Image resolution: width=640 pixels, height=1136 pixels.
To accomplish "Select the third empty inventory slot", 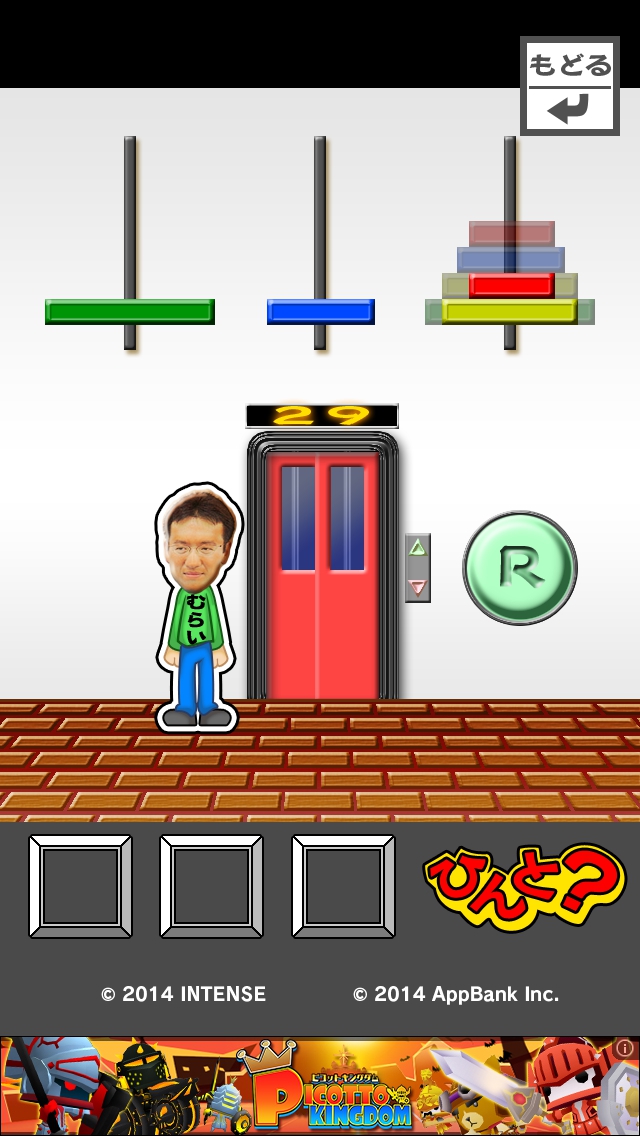I will coord(343,886).
